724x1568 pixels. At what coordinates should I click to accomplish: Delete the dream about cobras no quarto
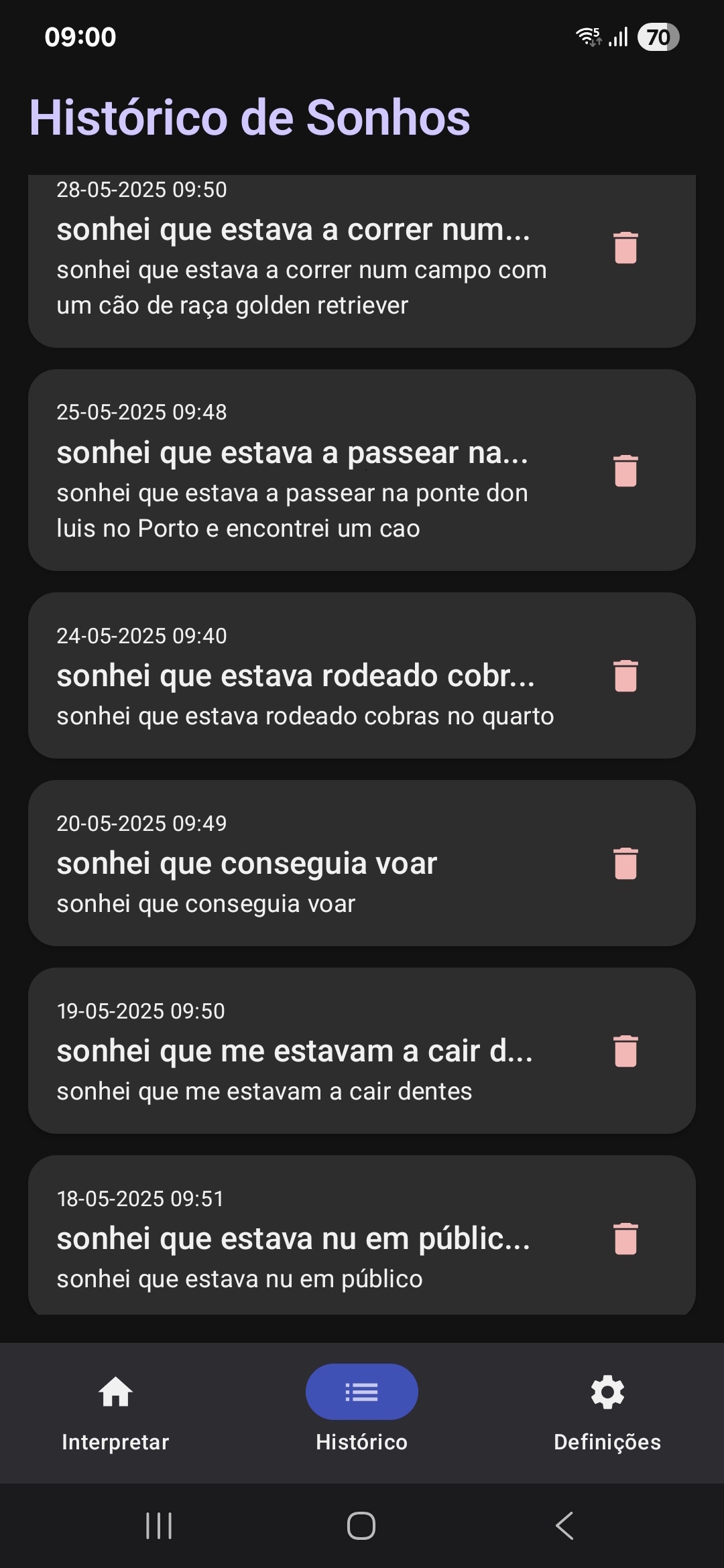point(625,678)
